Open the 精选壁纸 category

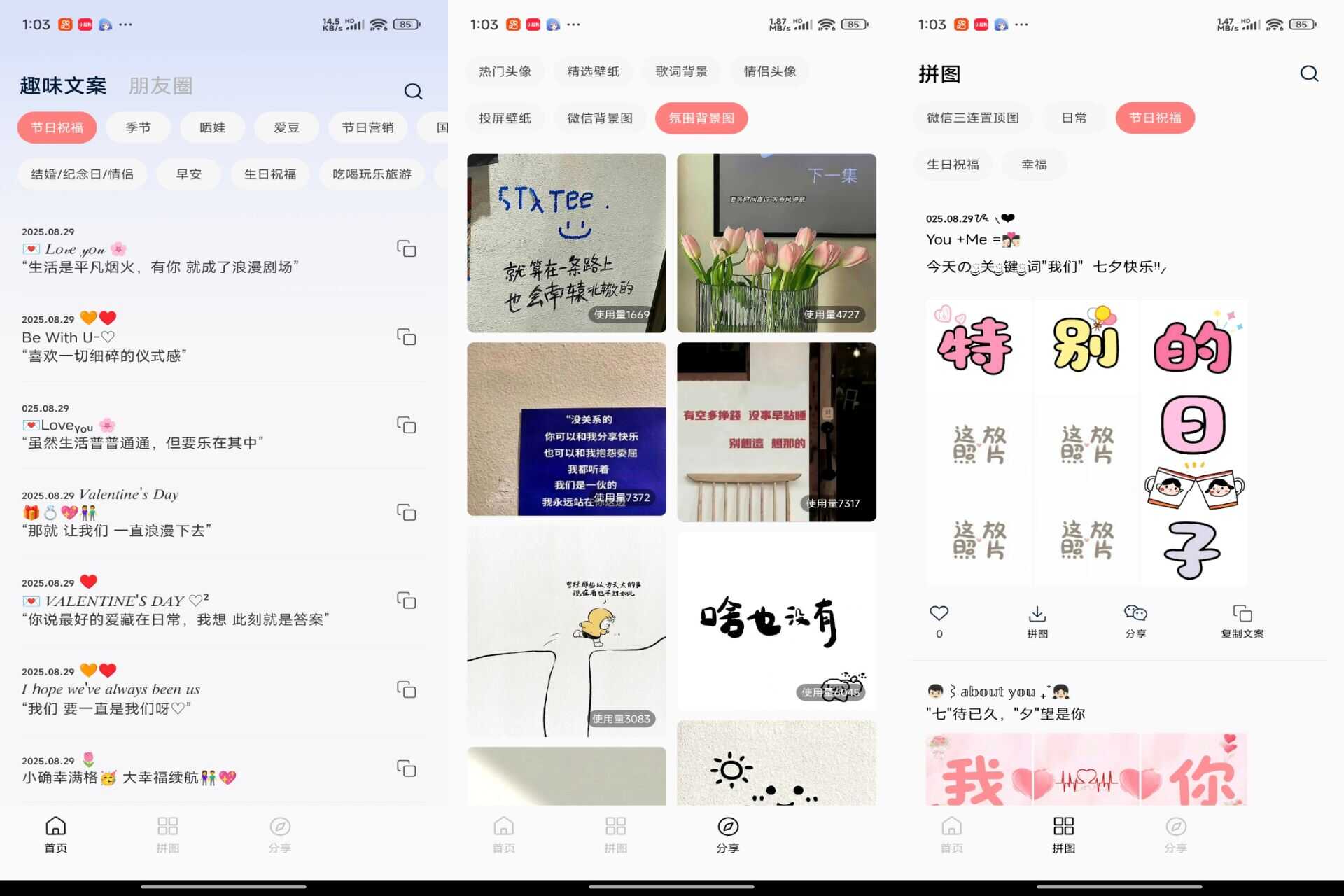pyautogui.click(x=593, y=71)
